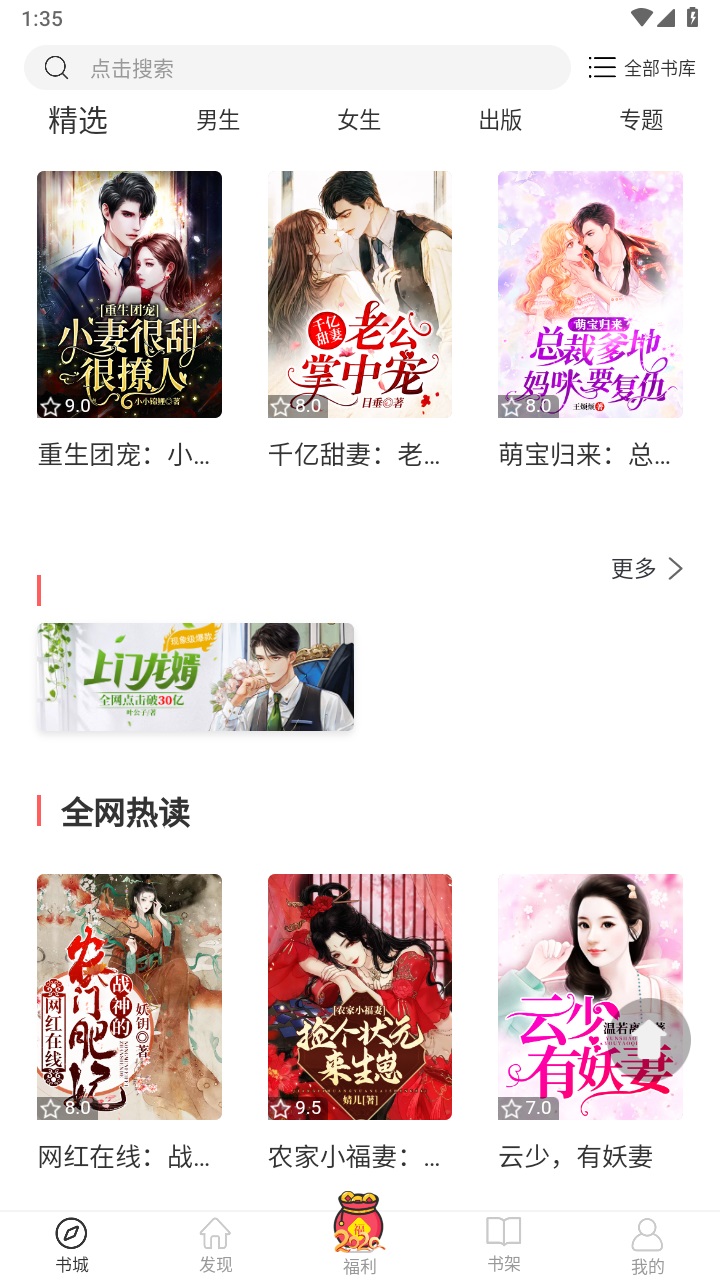Screen dimensions: 720x1280
Task: Open the 福利 rewards tab
Action: [360, 1235]
